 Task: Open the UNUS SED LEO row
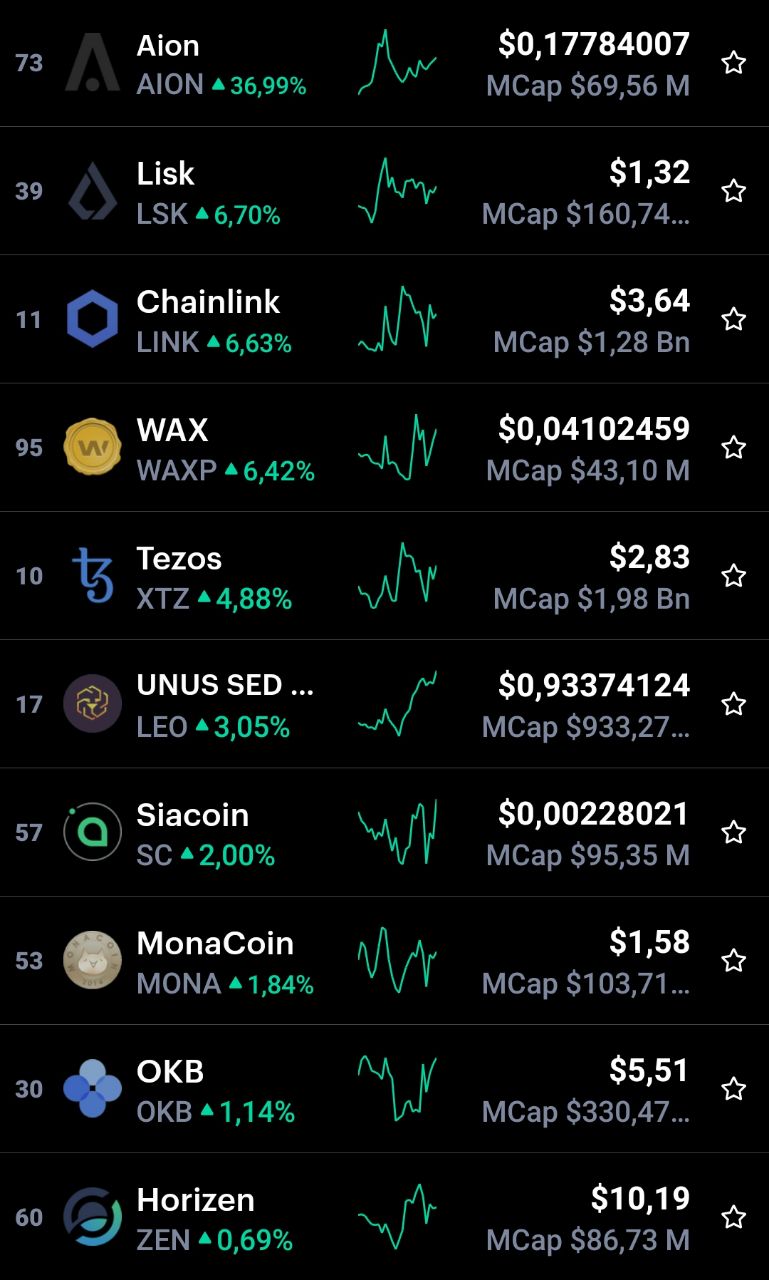coord(384,704)
